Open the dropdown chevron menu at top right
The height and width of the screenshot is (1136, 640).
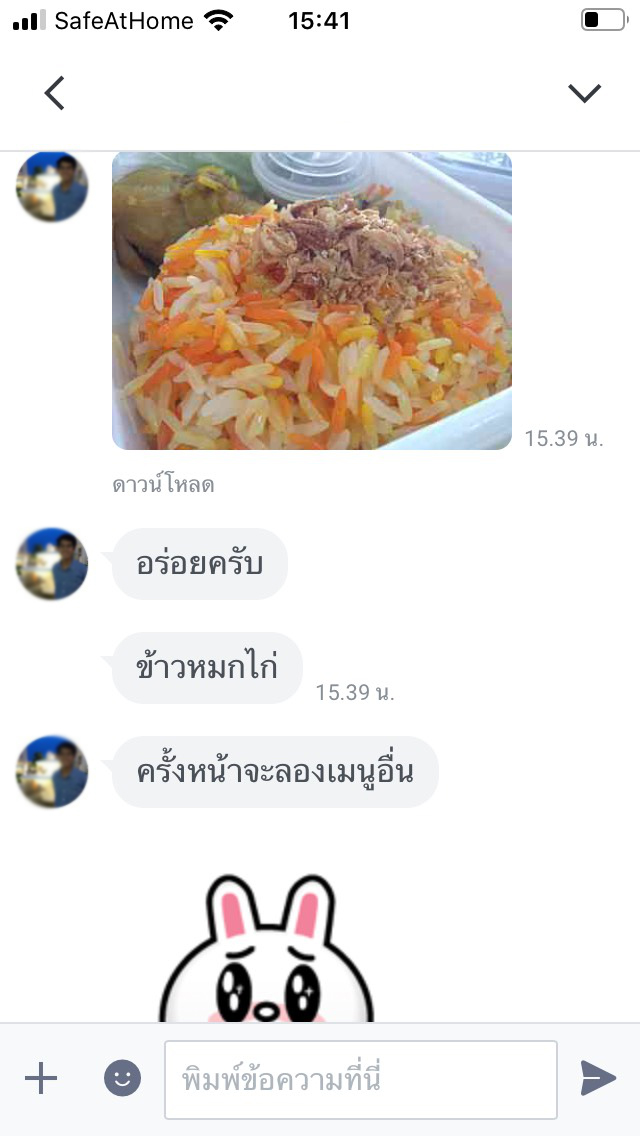(x=584, y=93)
